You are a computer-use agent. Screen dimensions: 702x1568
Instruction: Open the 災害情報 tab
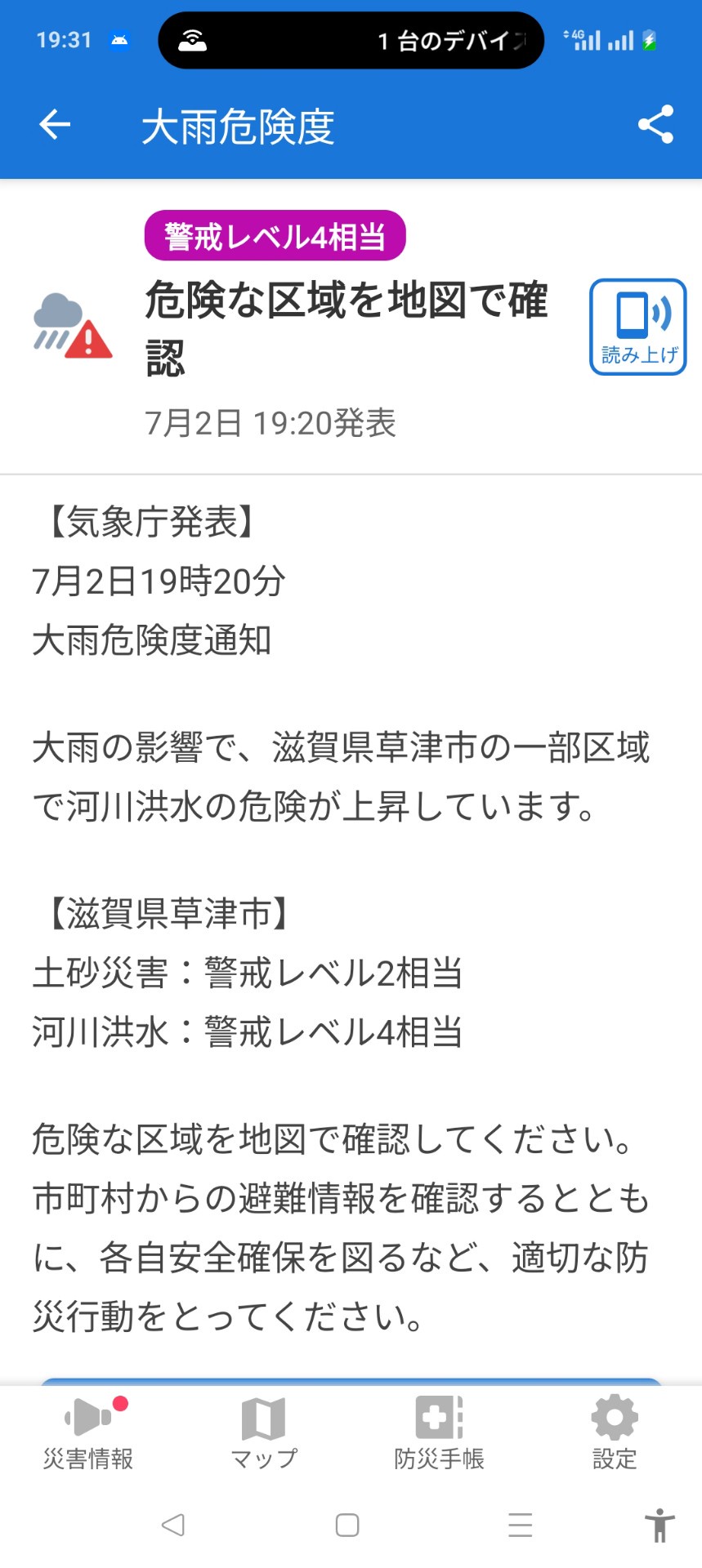pyautogui.click(x=88, y=1434)
